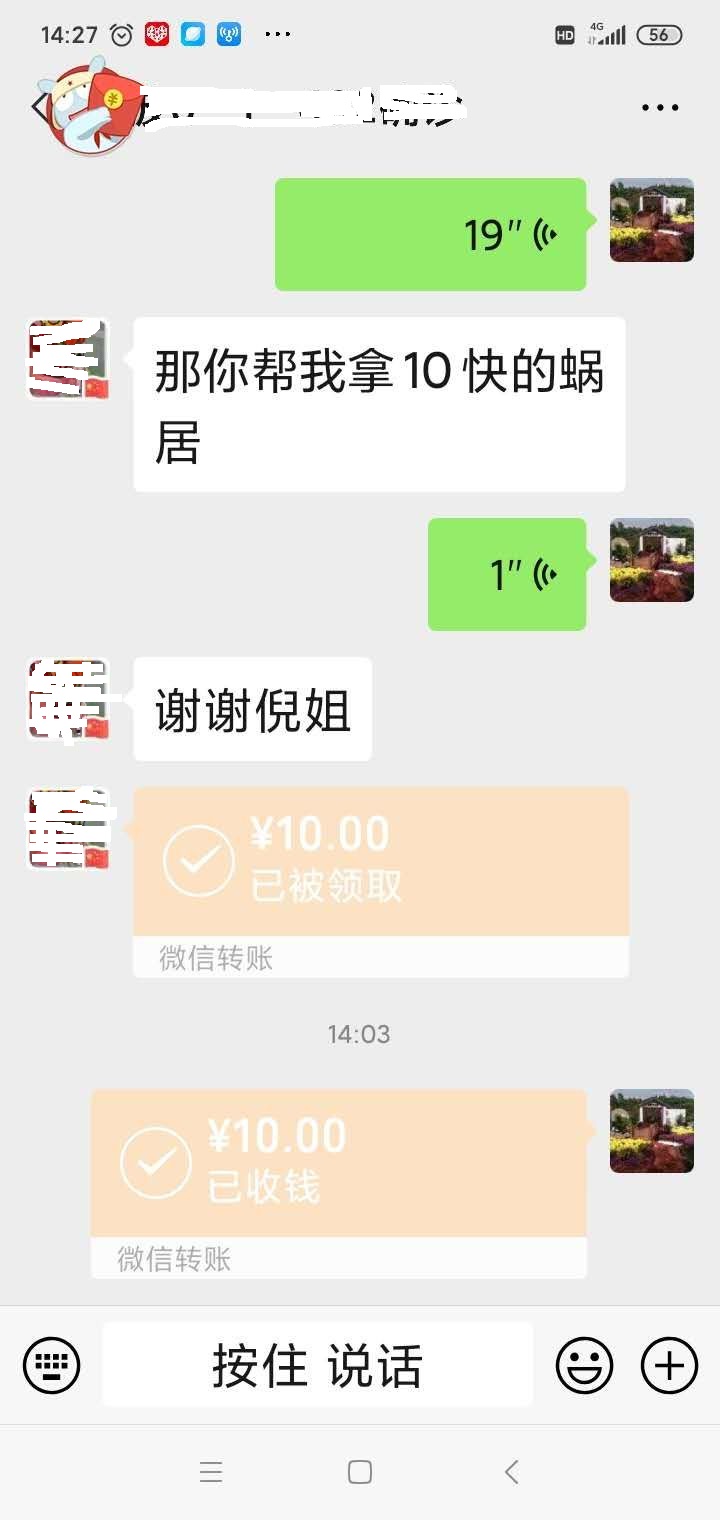Screen dimensions: 720x1520
Task: Tap your own avatar beside the 19-second voice message
Action: coord(651,222)
